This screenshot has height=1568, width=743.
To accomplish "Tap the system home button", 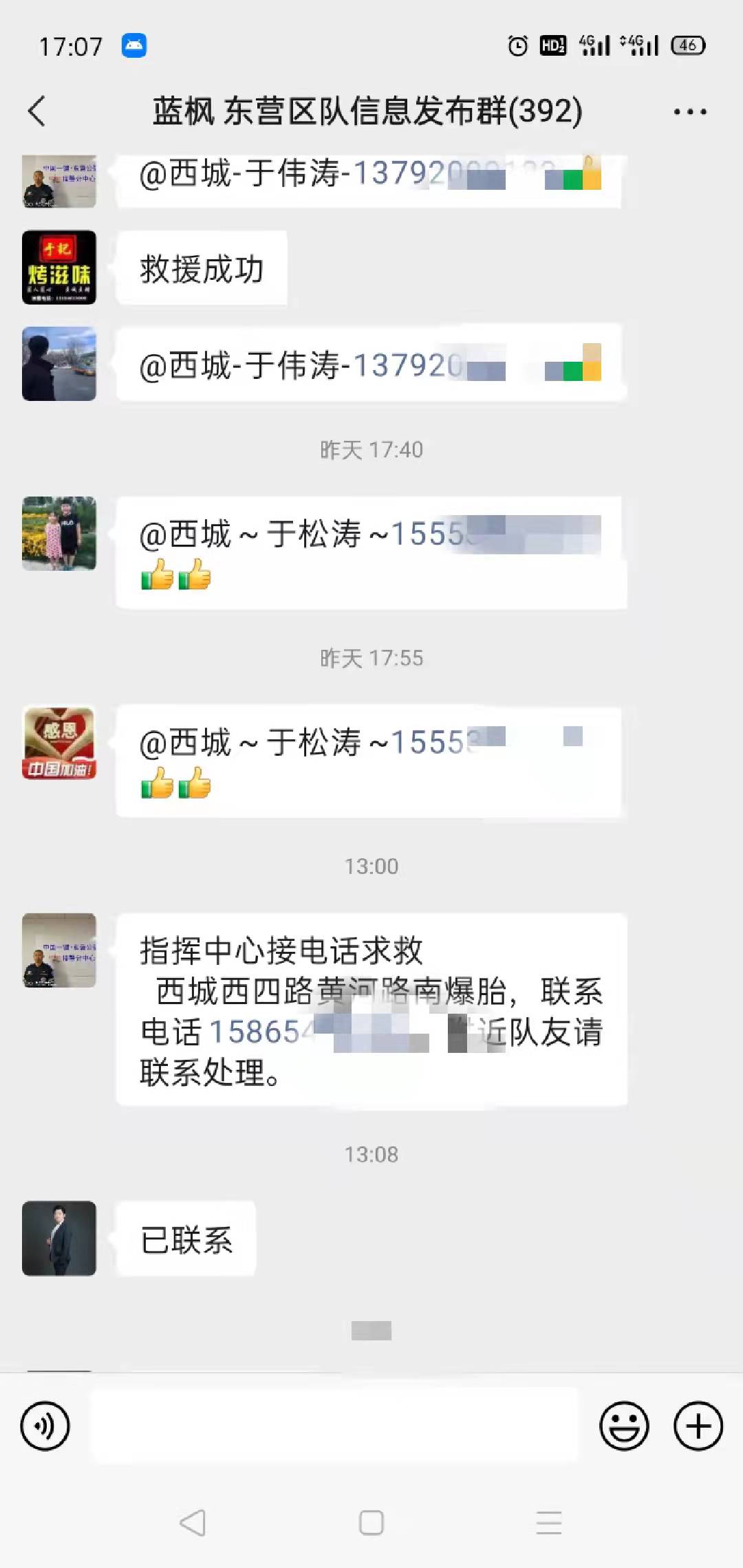I will [371, 1523].
